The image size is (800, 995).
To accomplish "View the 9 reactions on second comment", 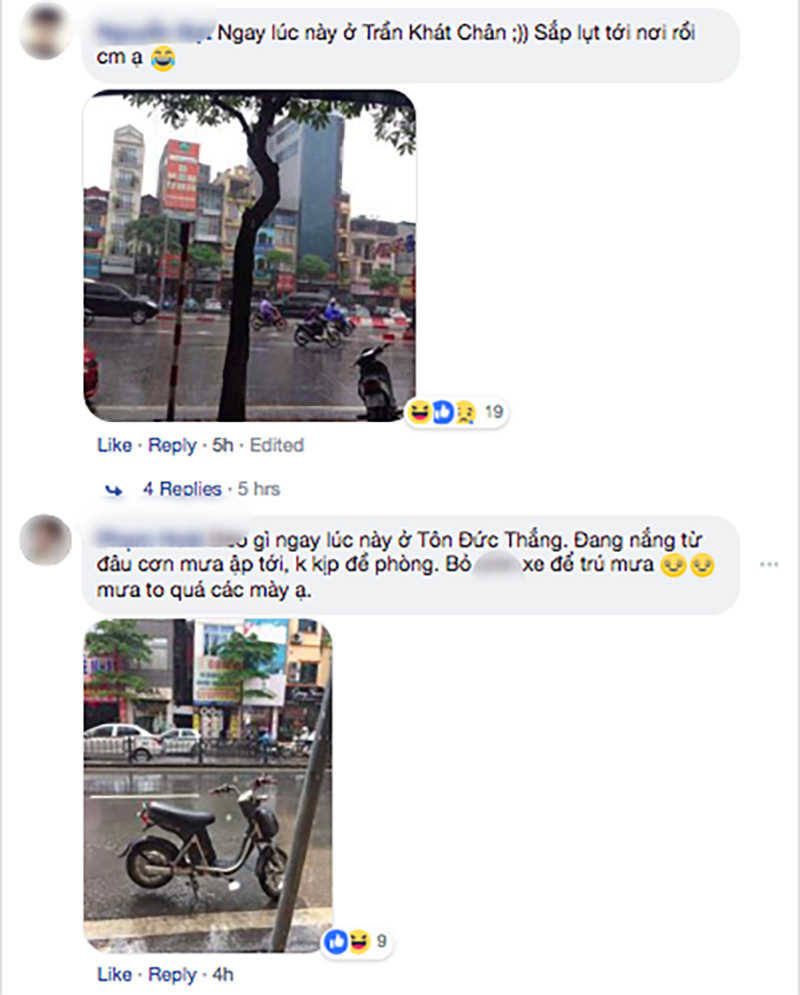I will pos(357,940).
